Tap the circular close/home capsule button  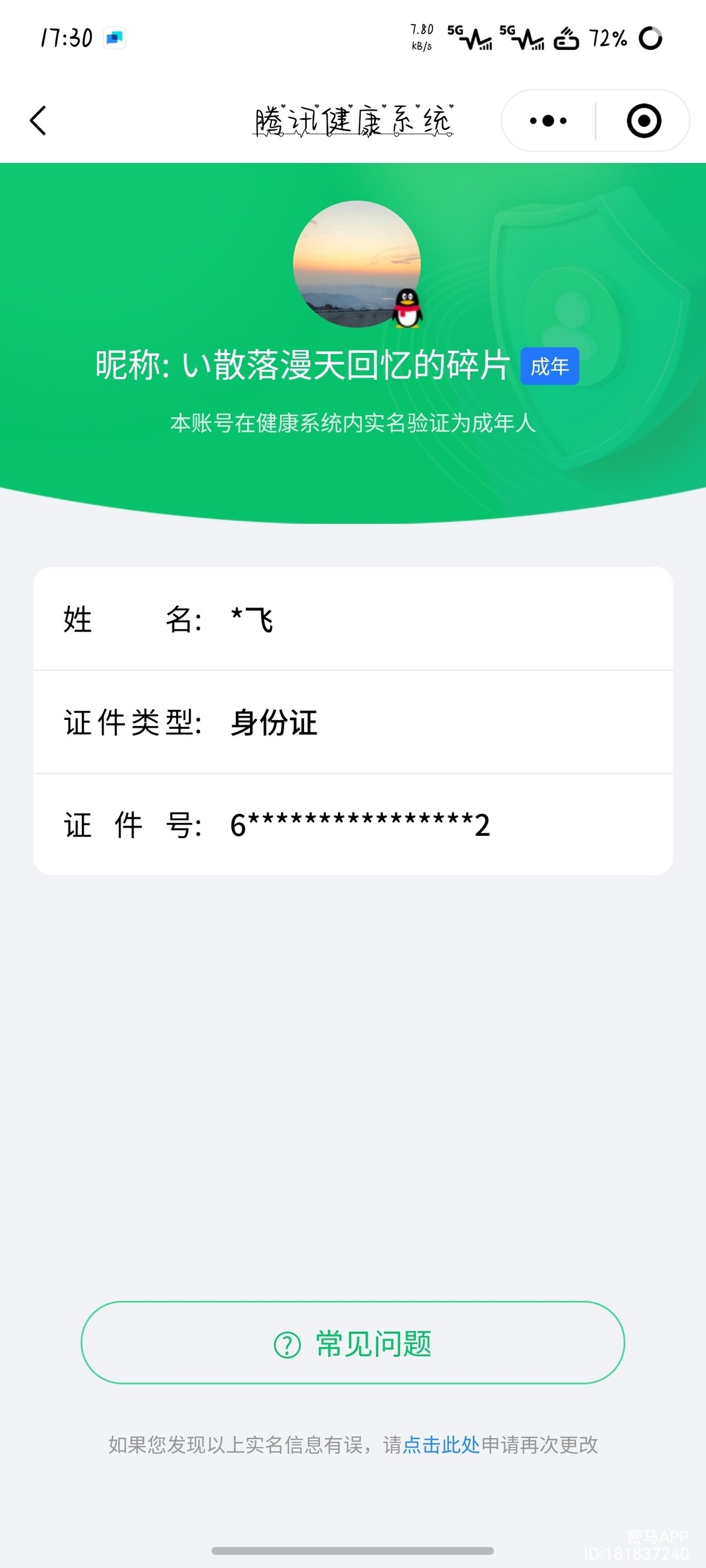pos(644,121)
